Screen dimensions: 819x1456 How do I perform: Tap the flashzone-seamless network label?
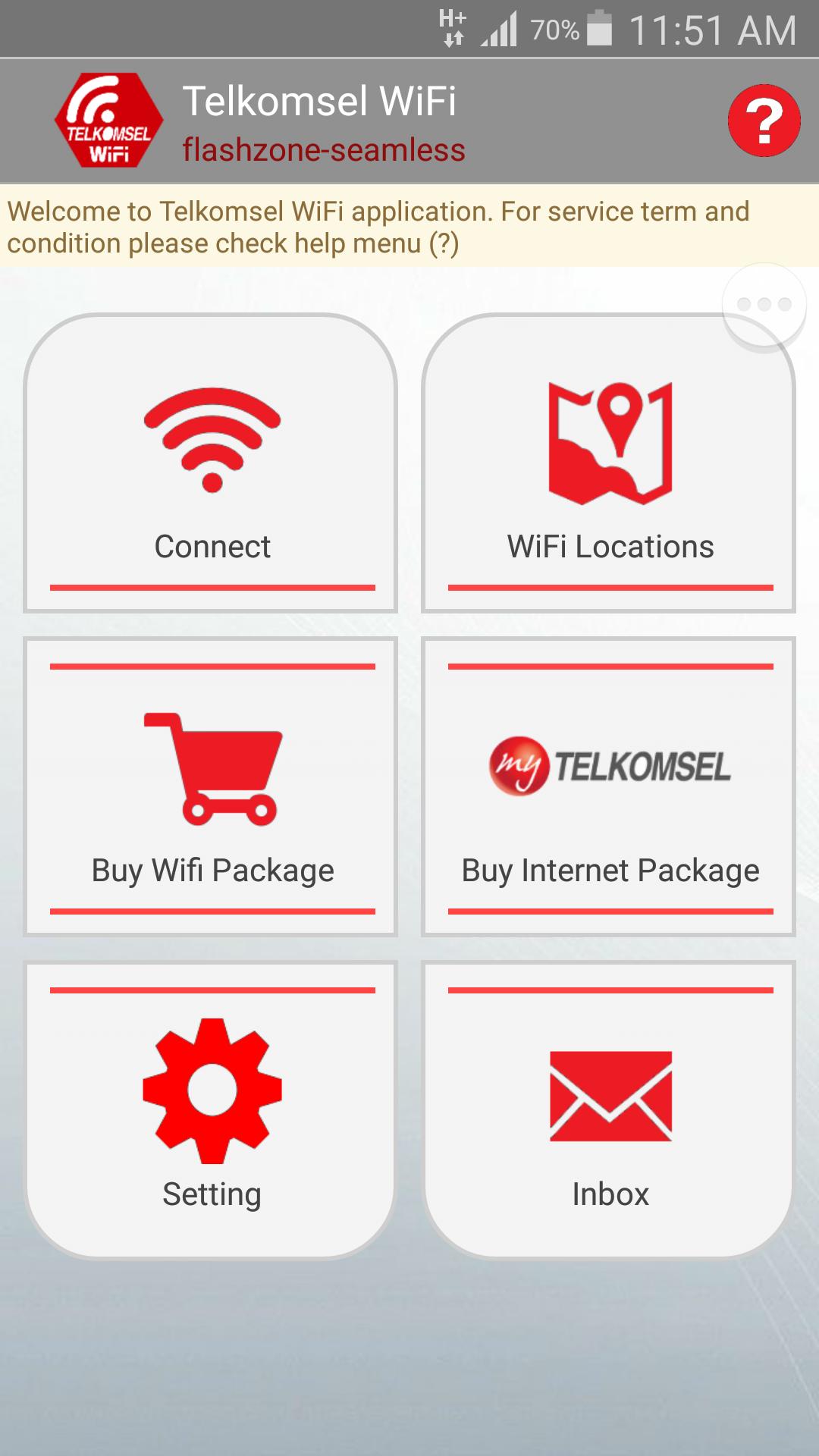(x=325, y=149)
